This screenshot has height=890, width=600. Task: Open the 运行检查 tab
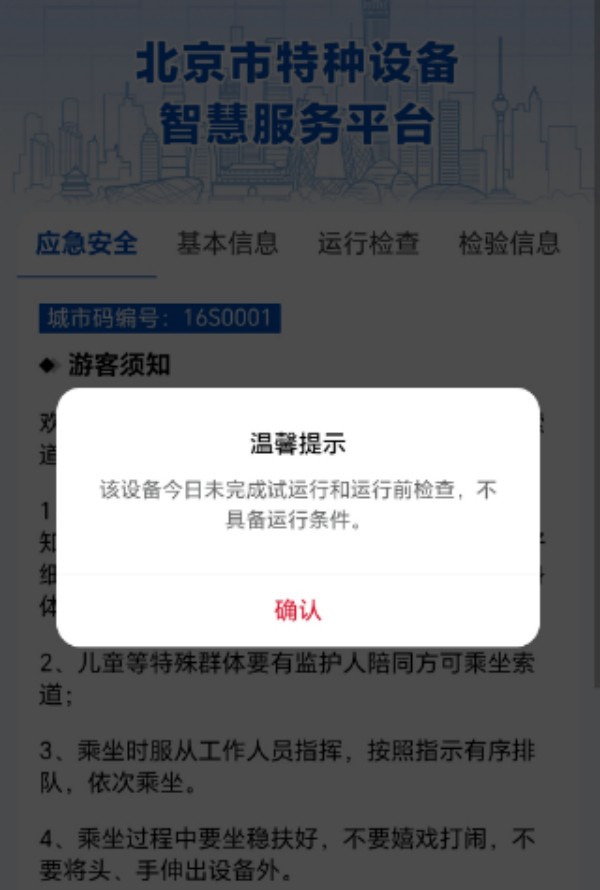pyautogui.click(x=368, y=243)
